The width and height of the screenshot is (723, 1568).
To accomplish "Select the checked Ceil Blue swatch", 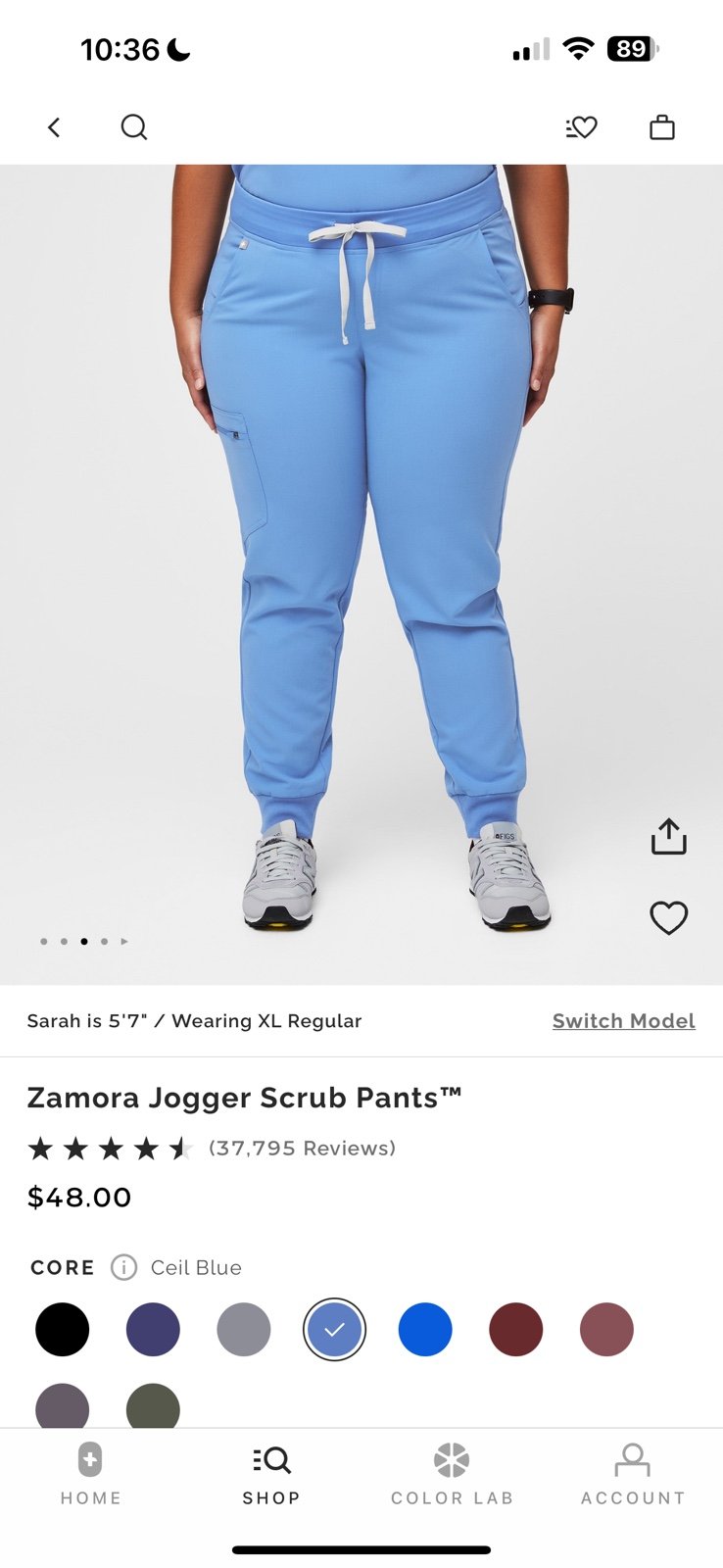I will (334, 1330).
